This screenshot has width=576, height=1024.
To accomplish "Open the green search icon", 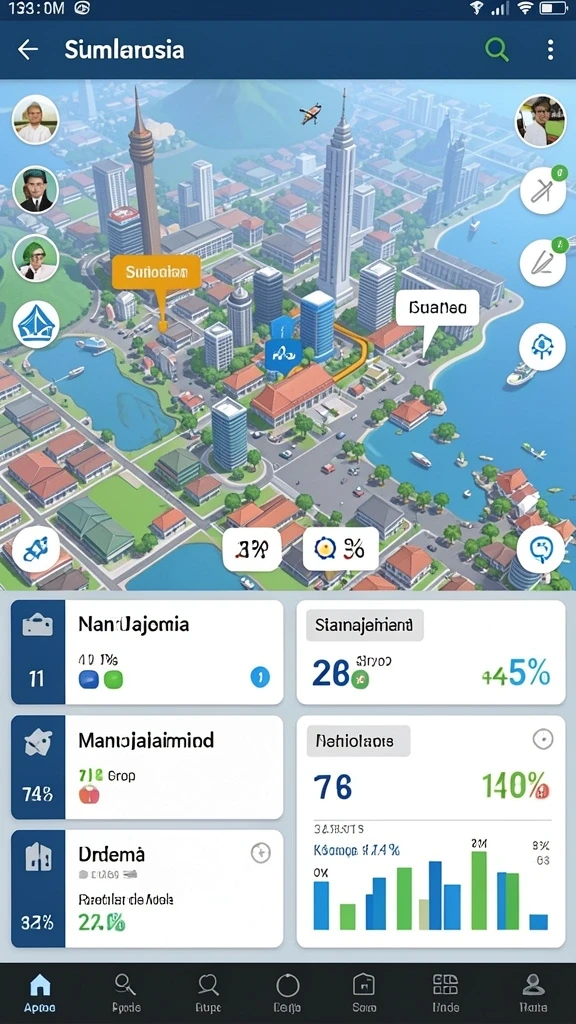I will (496, 50).
